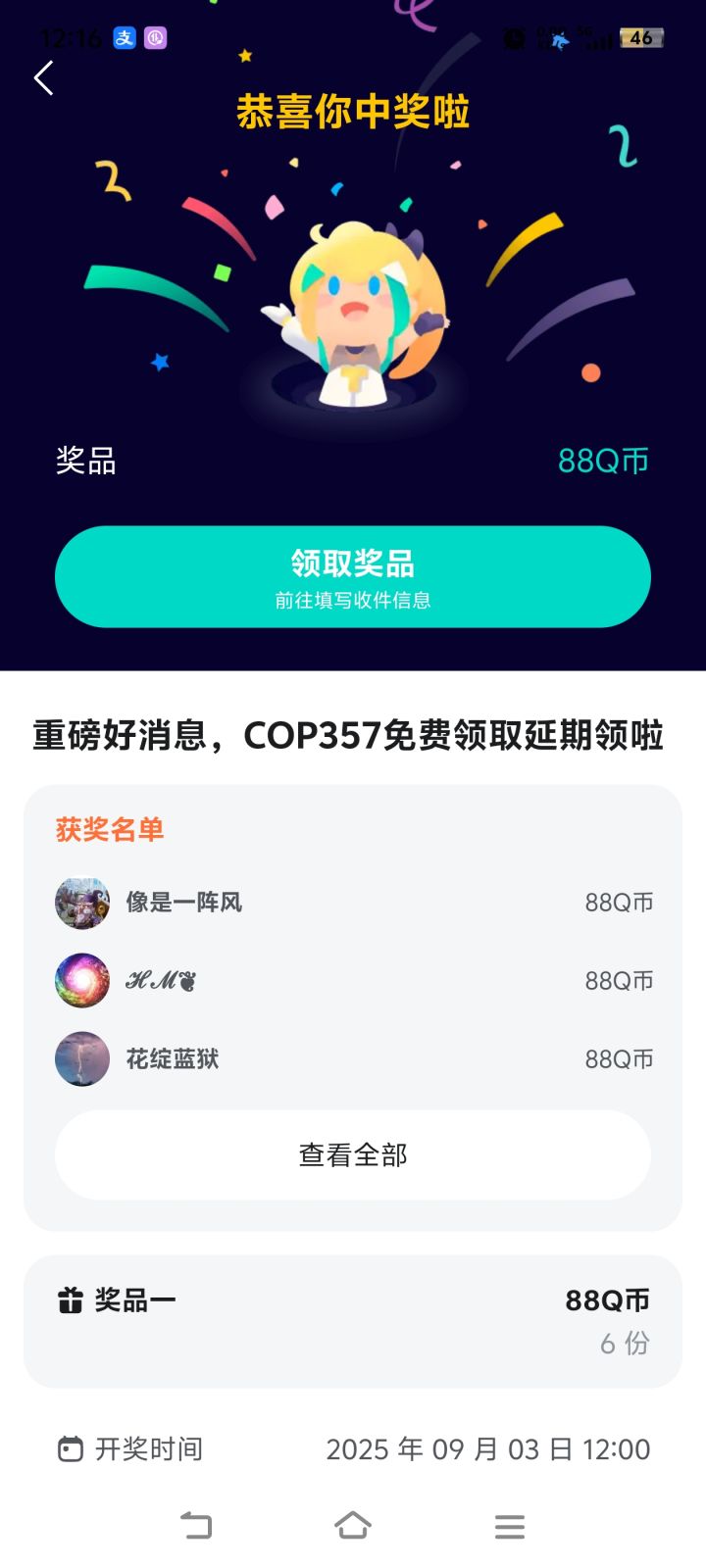The height and width of the screenshot is (1568, 706).
Task: Tap the 获奖名单 section header
Action: [x=110, y=828]
